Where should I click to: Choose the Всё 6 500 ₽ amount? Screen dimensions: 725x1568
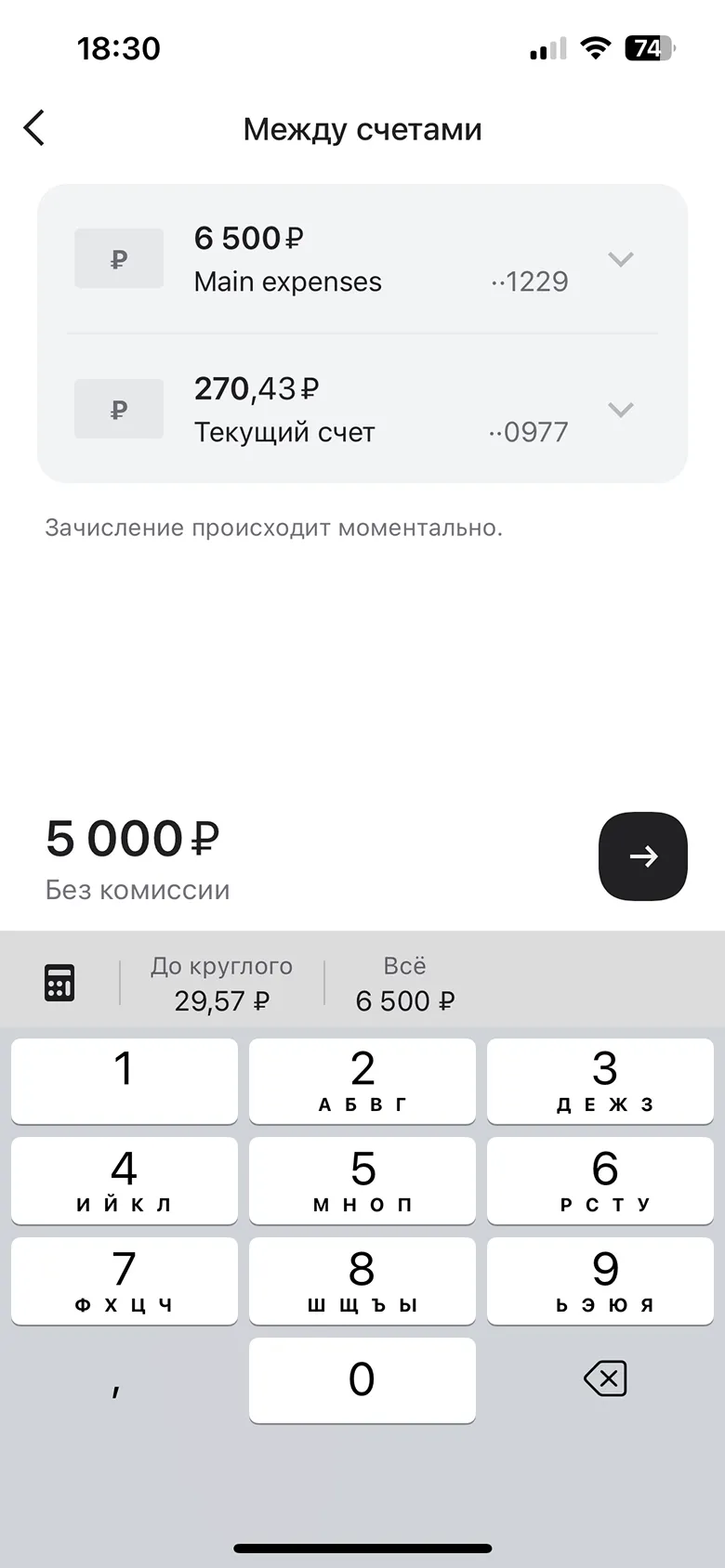(x=405, y=984)
